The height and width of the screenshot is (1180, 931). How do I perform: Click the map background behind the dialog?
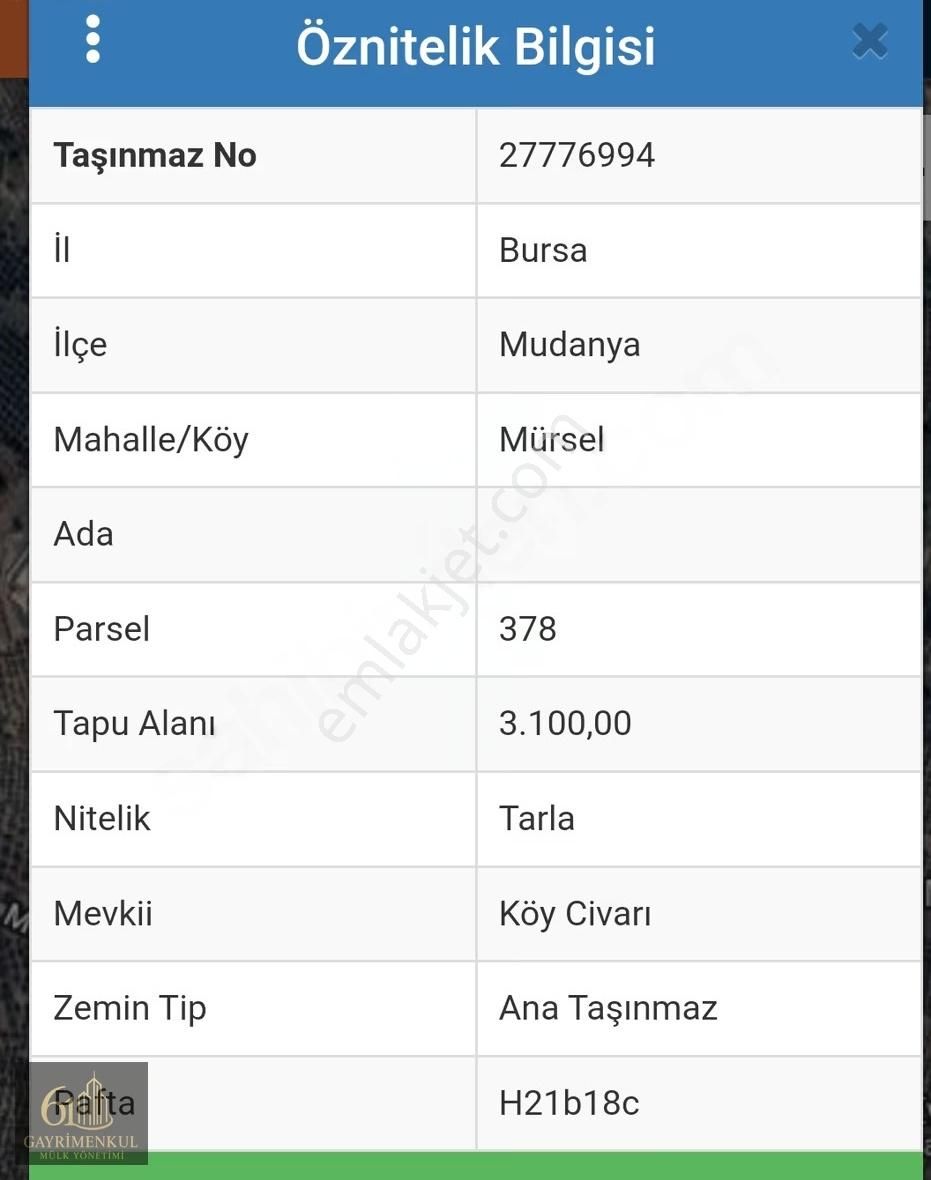15,600
